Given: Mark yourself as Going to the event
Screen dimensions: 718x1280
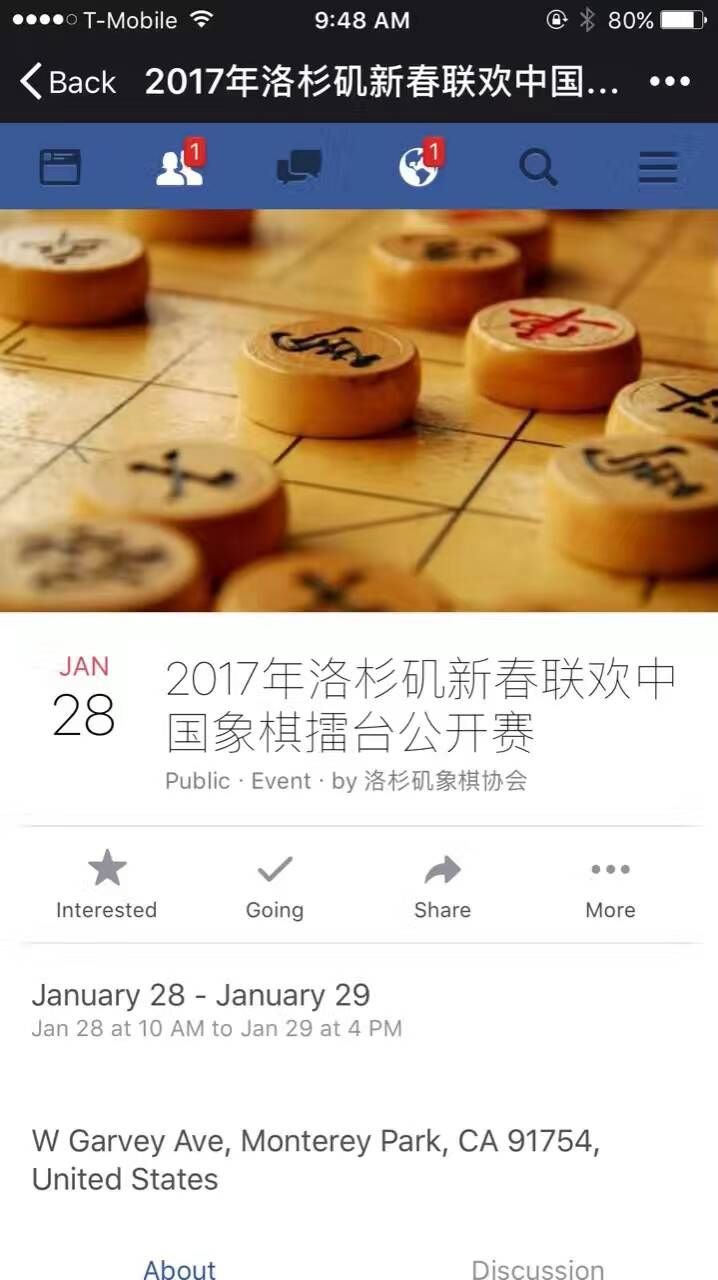Looking at the screenshot, I should [x=274, y=885].
